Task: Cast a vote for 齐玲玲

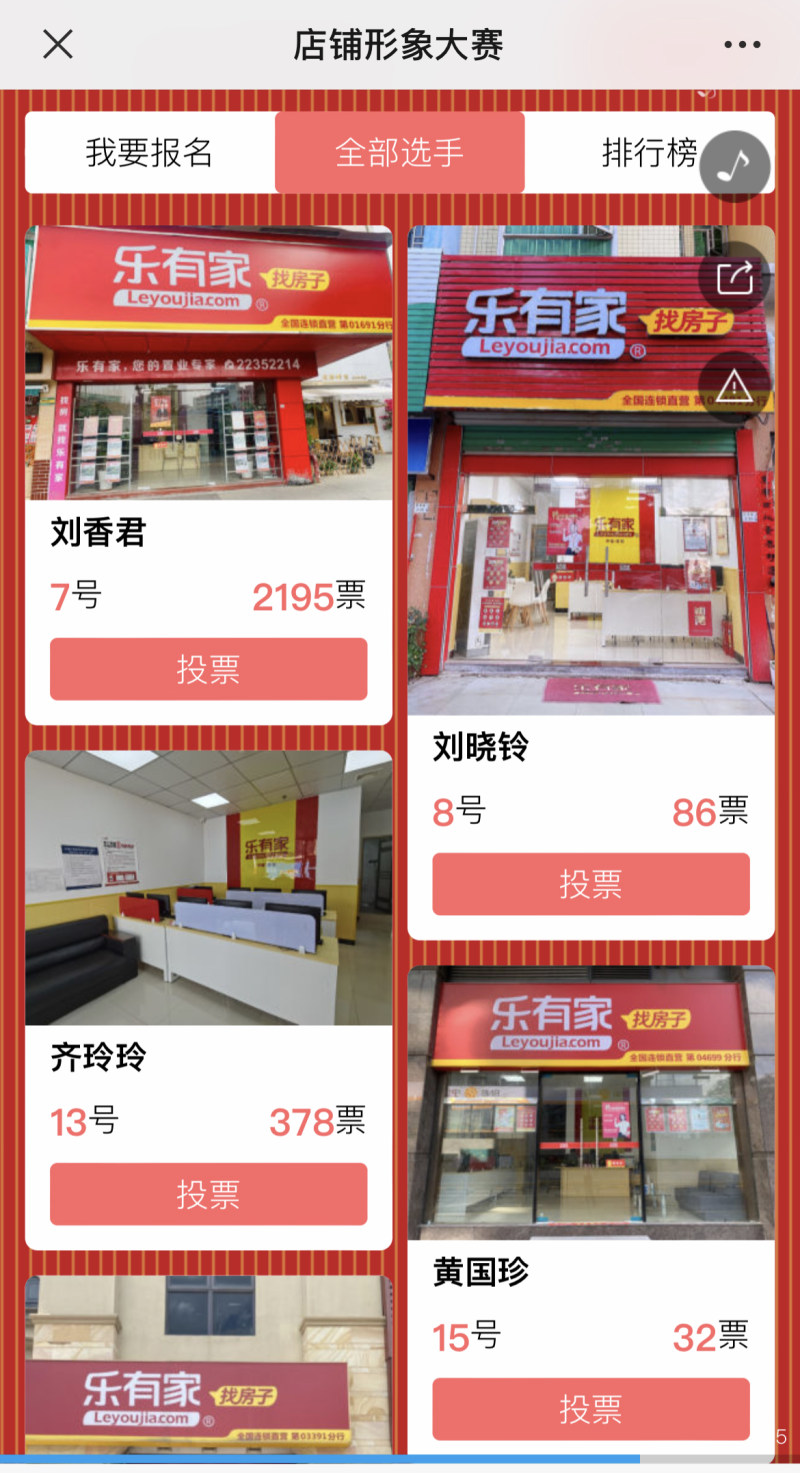Action: point(209,1194)
